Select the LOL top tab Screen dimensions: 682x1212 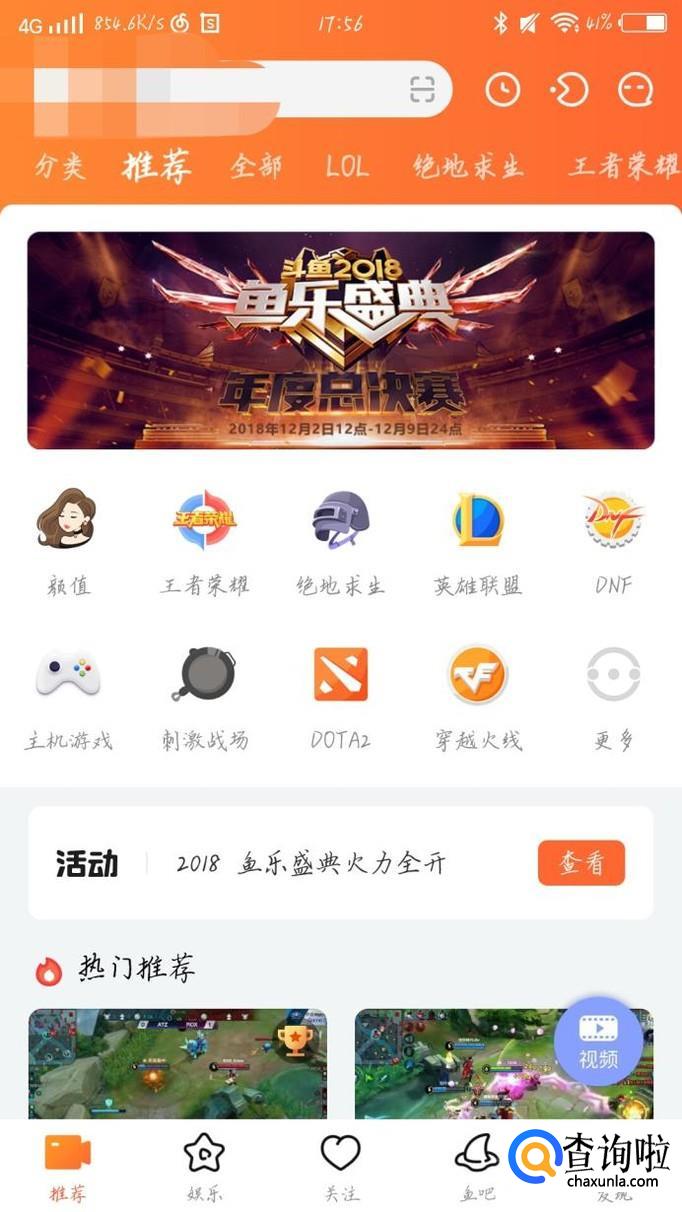347,166
